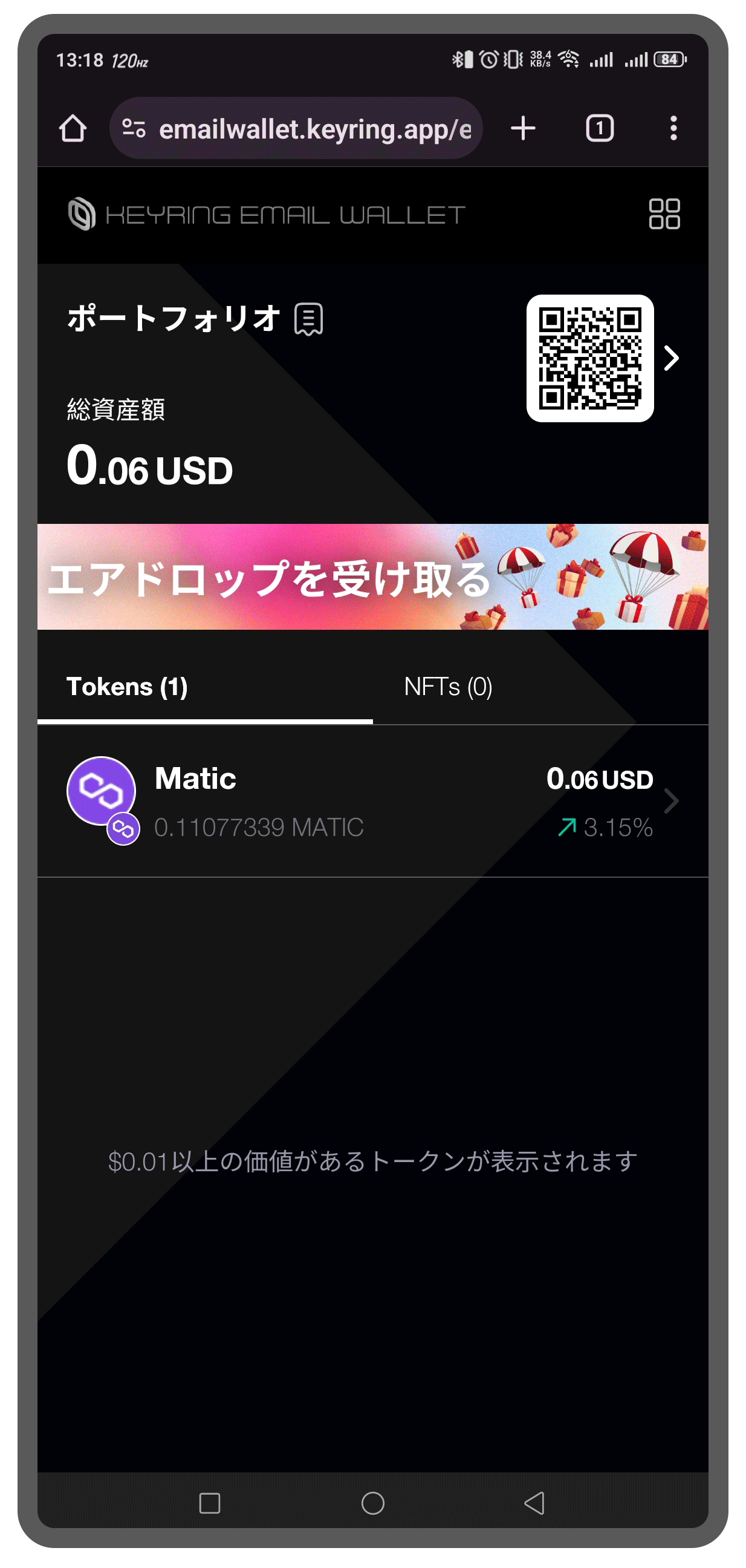
Task: Switch to the NFTs (0) tab
Action: coord(448,687)
